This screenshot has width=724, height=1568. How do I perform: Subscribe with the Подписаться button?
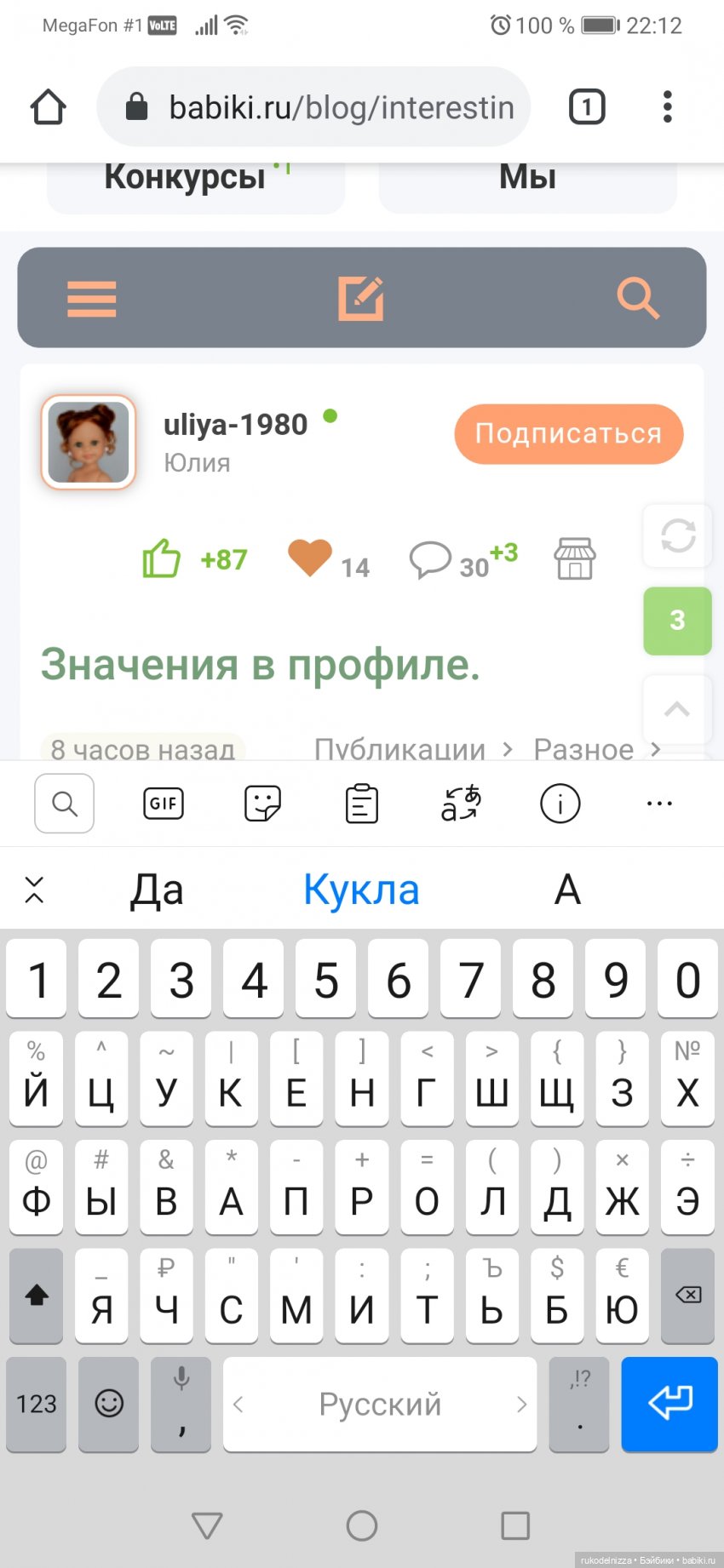click(569, 434)
